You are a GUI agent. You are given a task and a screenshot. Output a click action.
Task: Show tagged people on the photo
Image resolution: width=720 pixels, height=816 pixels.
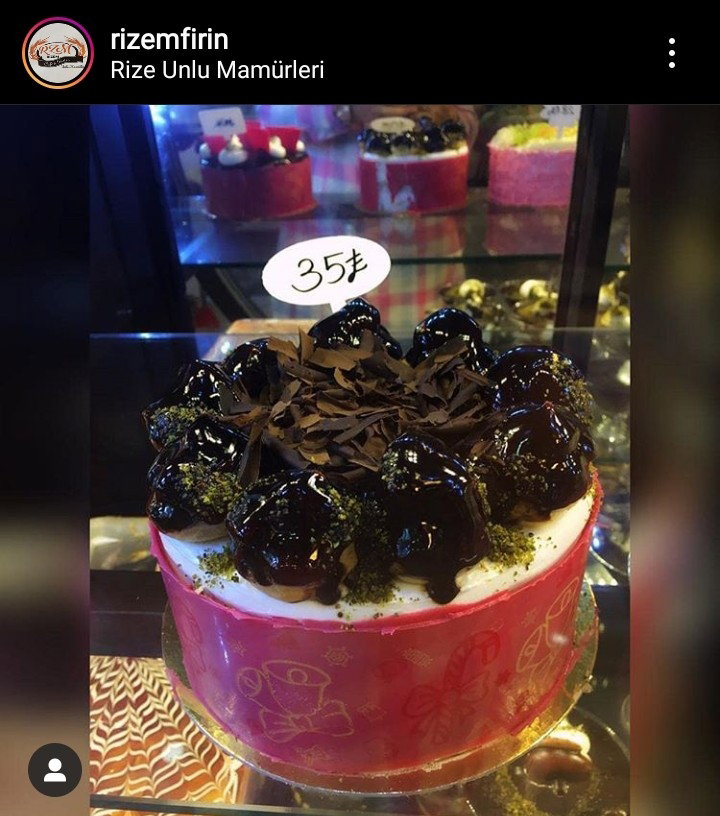(55, 770)
